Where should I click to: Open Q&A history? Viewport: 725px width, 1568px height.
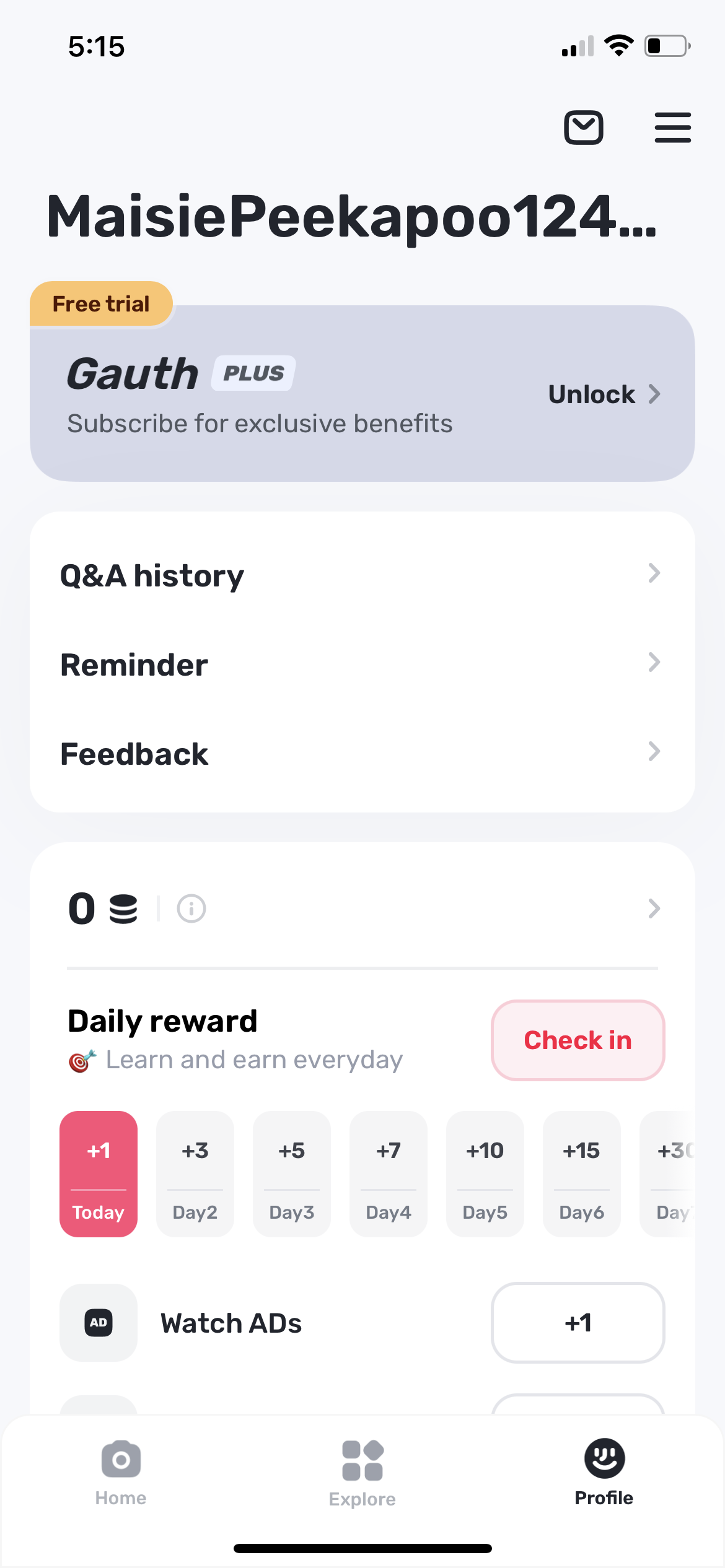tap(362, 575)
